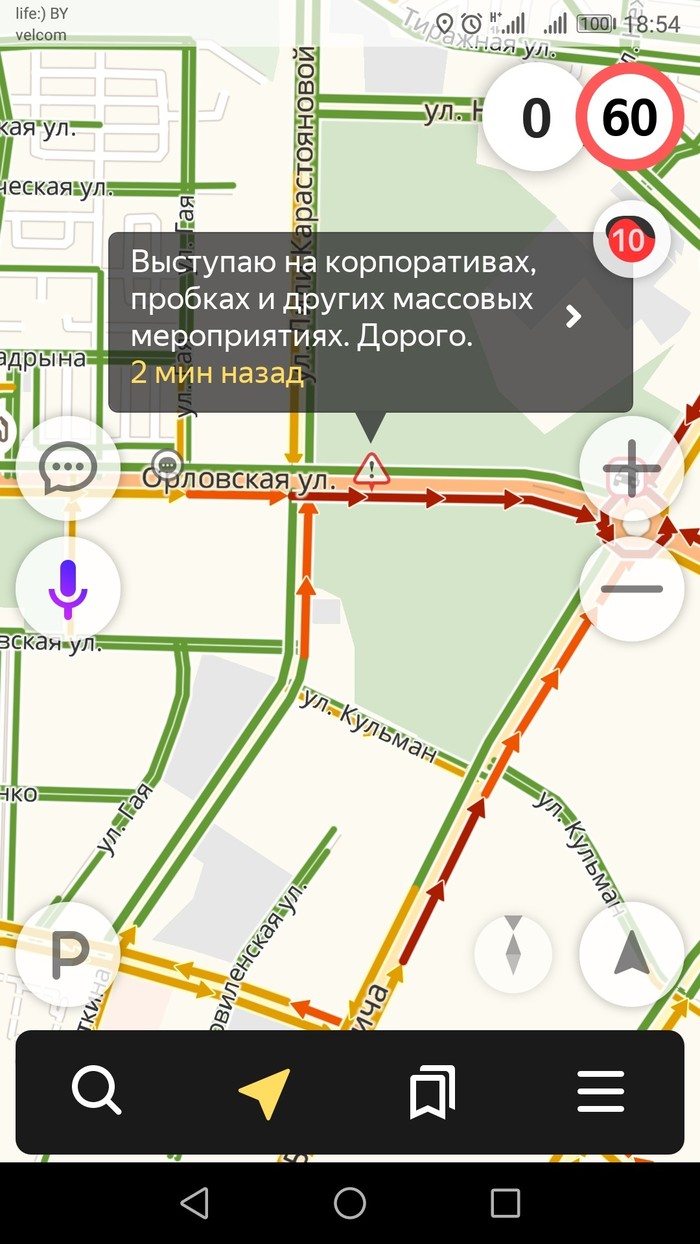Open the traffic level indicator showing 10
700x1244 pixels.
click(630, 240)
